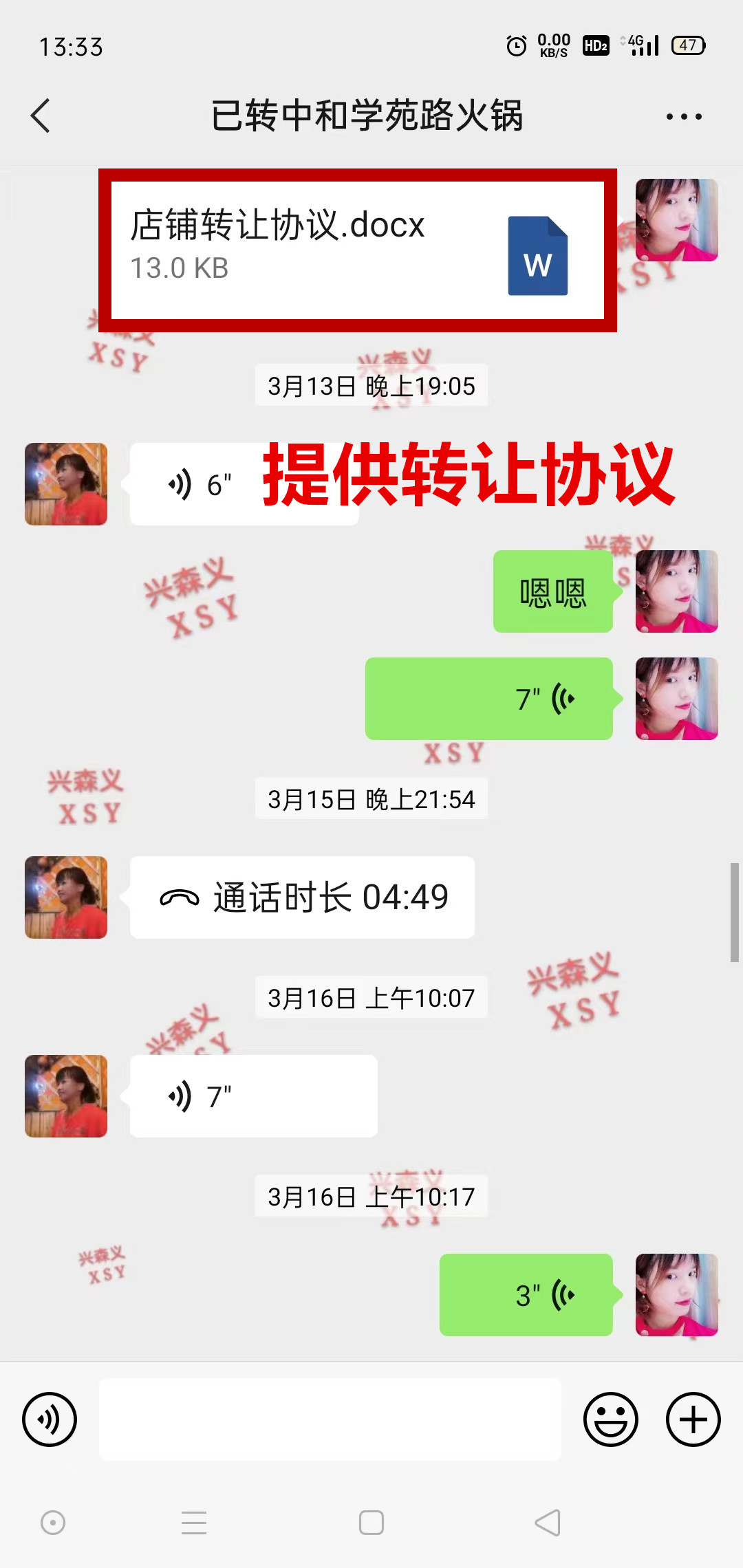Go back from the chat

(x=41, y=116)
